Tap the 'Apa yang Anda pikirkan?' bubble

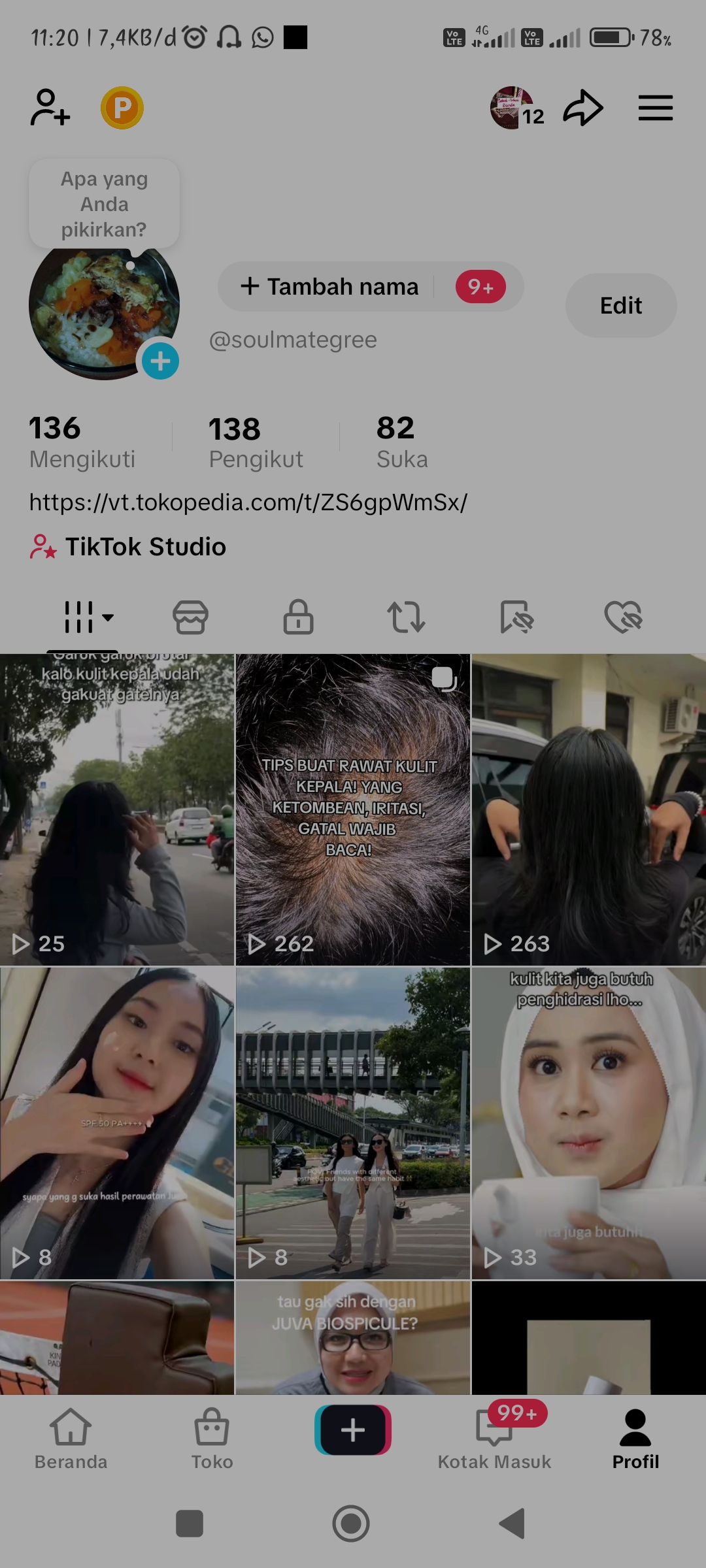click(104, 204)
